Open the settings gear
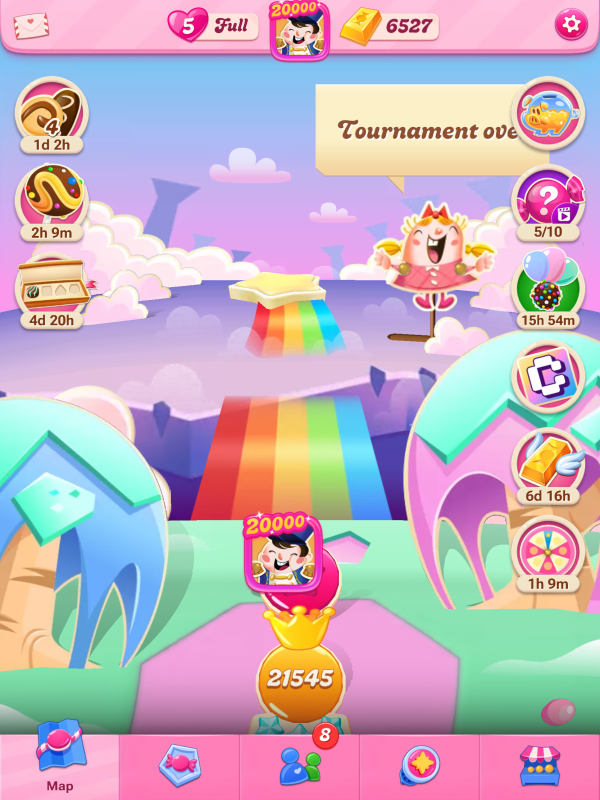 pyautogui.click(x=571, y=24)
